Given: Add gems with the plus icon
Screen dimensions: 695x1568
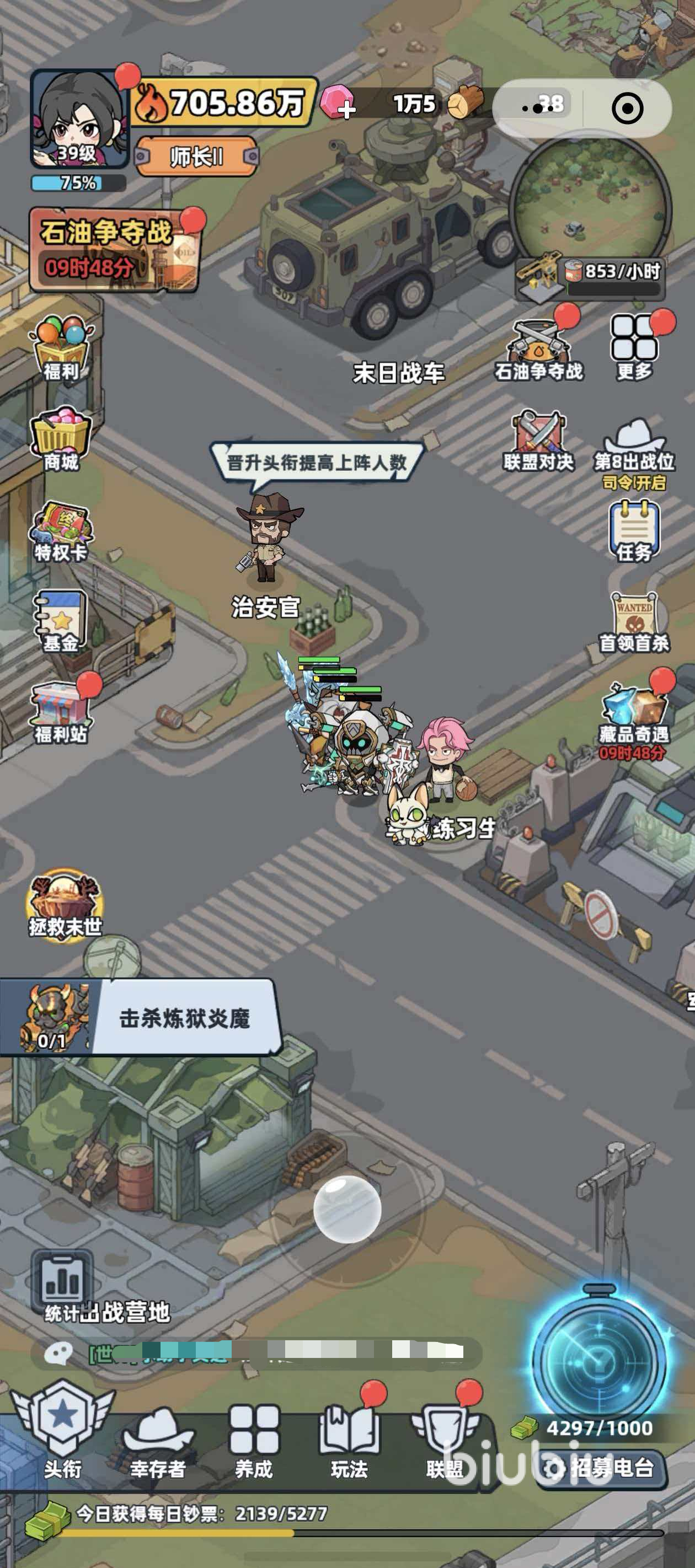Looking at the screenshot, I should 339,103.
